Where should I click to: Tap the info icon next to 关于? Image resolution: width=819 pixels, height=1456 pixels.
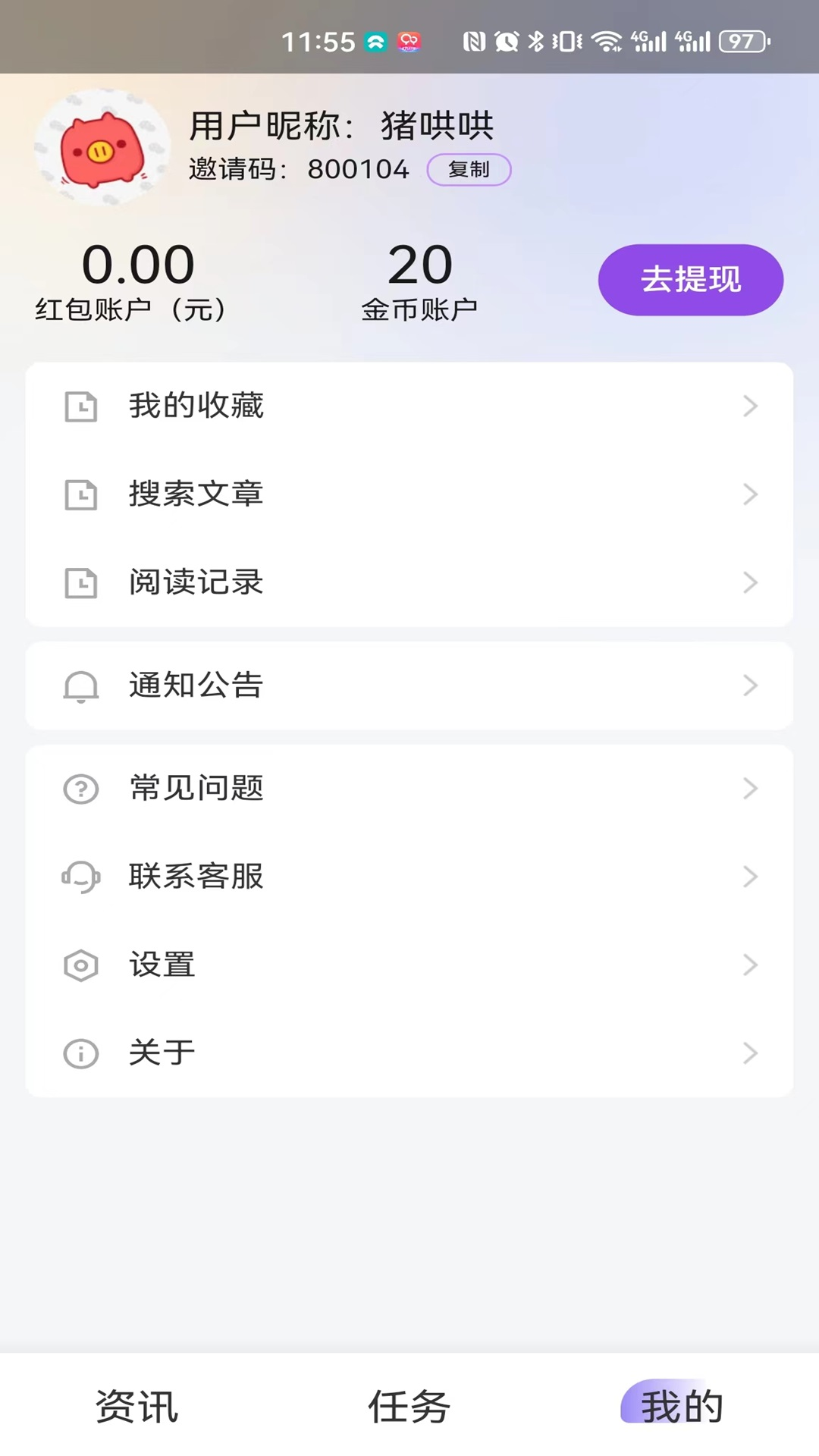click(x=81, y=1053)
